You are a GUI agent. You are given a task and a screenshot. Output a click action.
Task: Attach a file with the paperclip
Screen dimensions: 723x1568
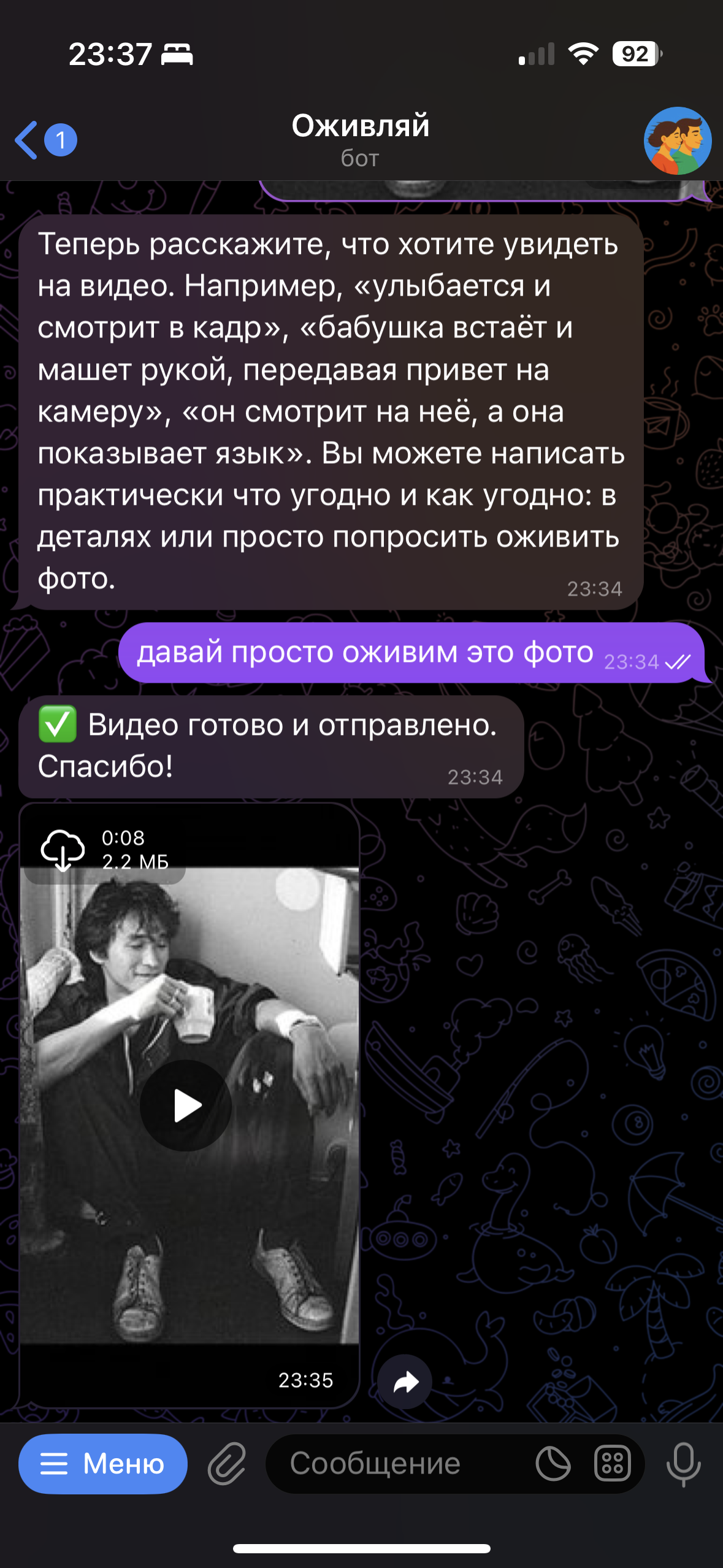[227, 1464]
